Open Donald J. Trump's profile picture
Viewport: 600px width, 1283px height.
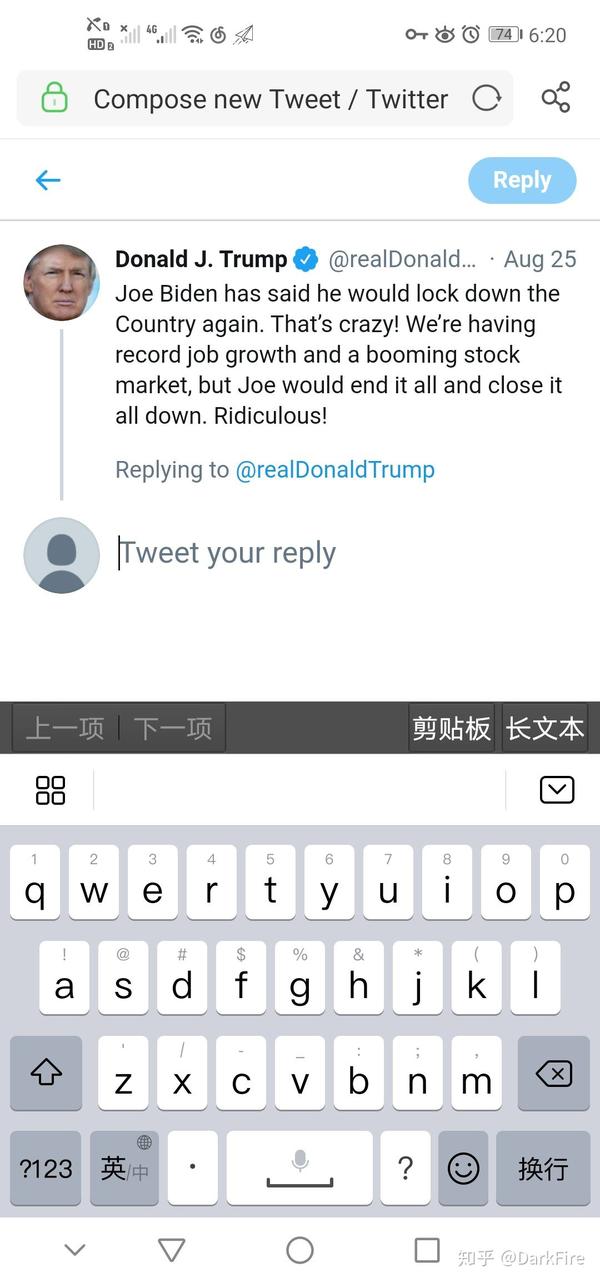(x=61, y=282)
